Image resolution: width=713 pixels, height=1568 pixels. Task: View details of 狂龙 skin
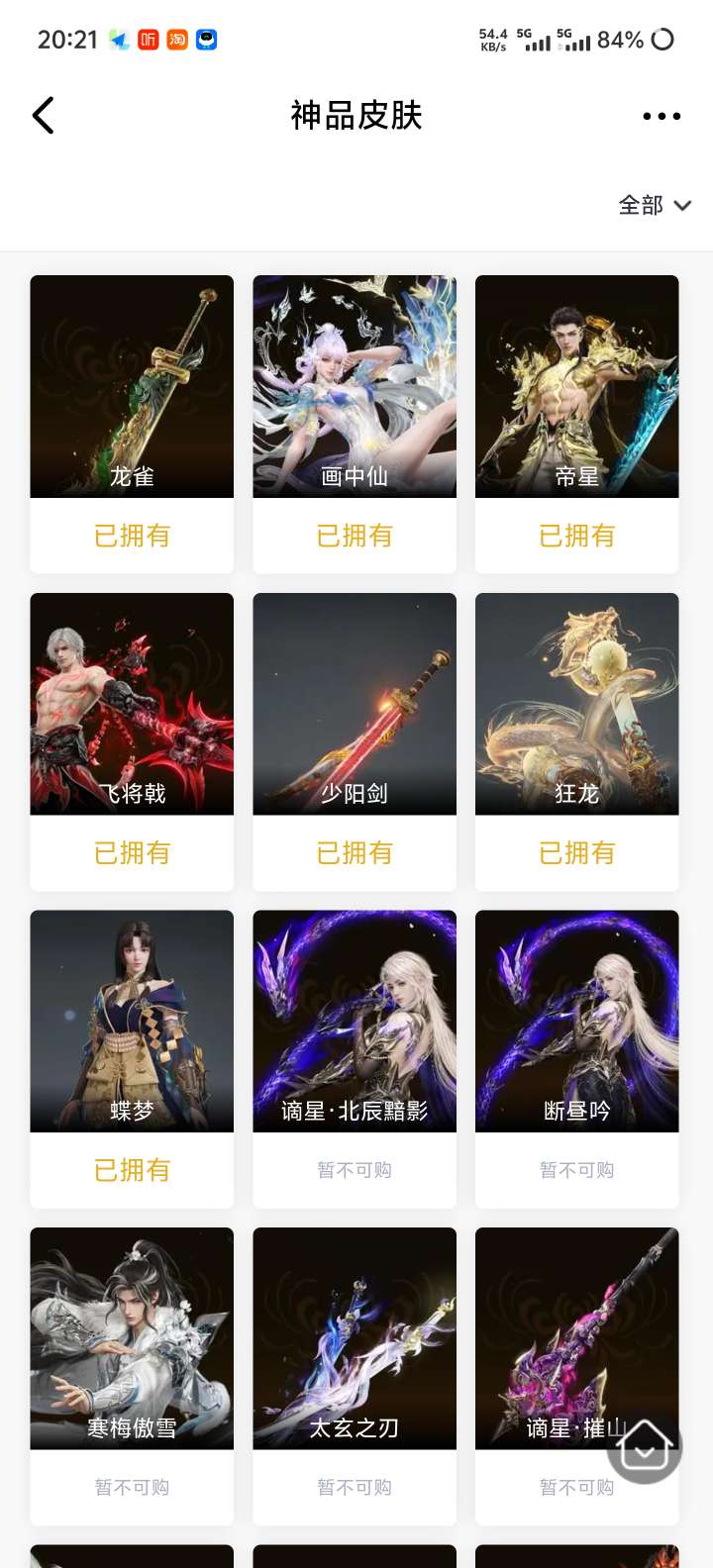[577, 741]
